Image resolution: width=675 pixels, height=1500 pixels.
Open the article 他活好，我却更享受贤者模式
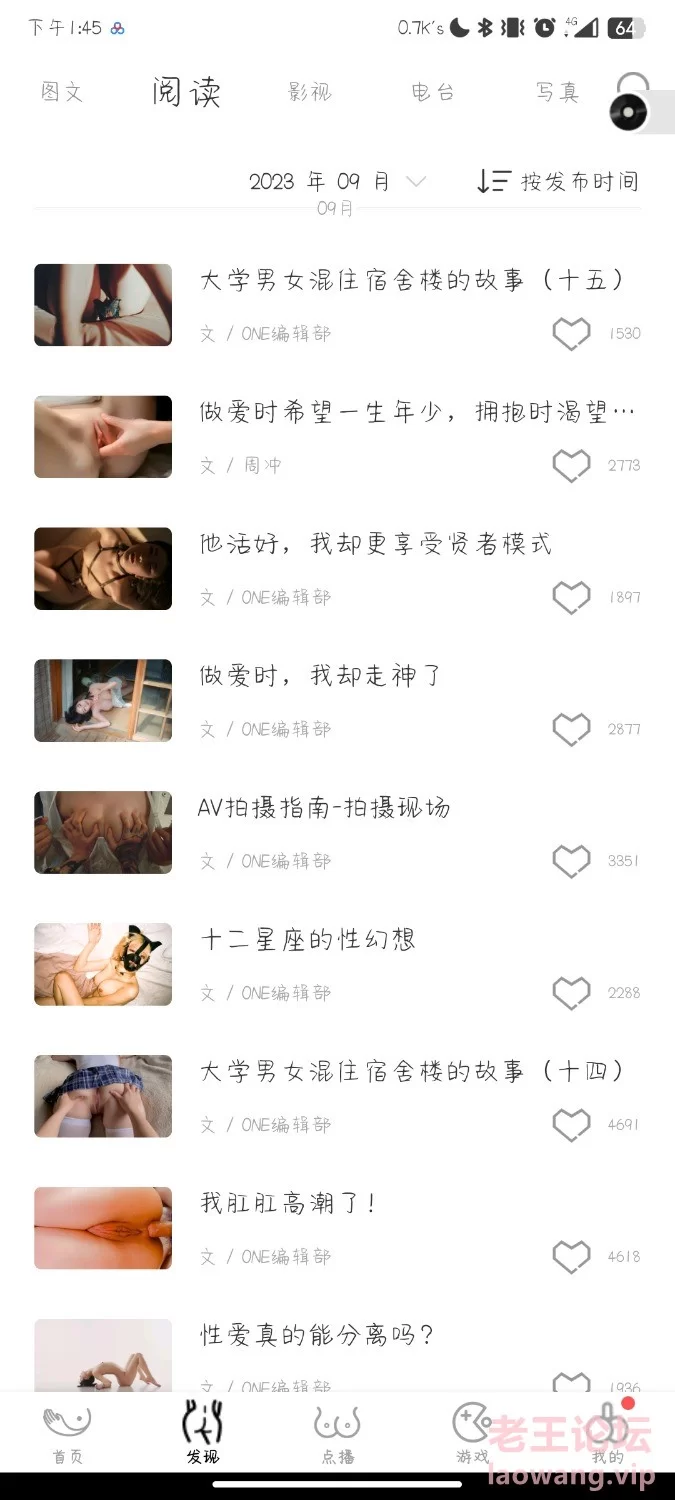pos(376,544)
